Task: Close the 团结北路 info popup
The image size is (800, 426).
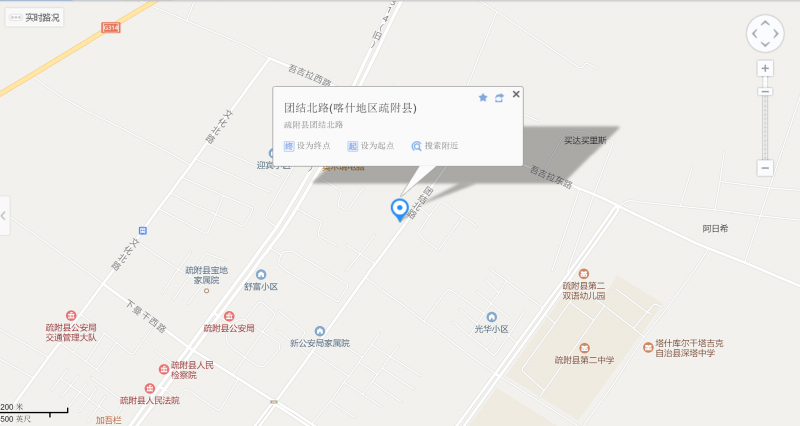Action: tap(516, 94)
